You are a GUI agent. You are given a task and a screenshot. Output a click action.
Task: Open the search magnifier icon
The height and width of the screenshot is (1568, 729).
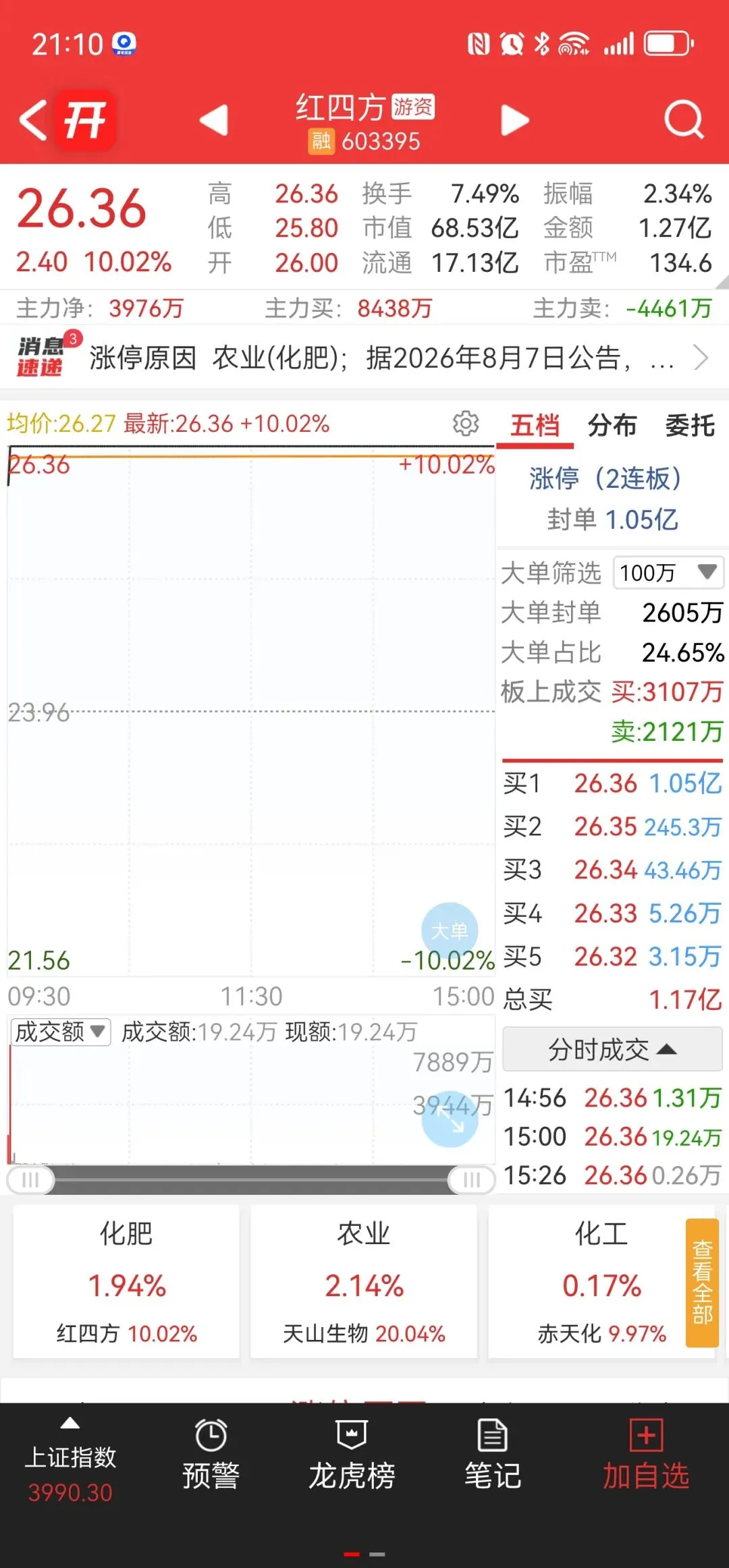683,121
